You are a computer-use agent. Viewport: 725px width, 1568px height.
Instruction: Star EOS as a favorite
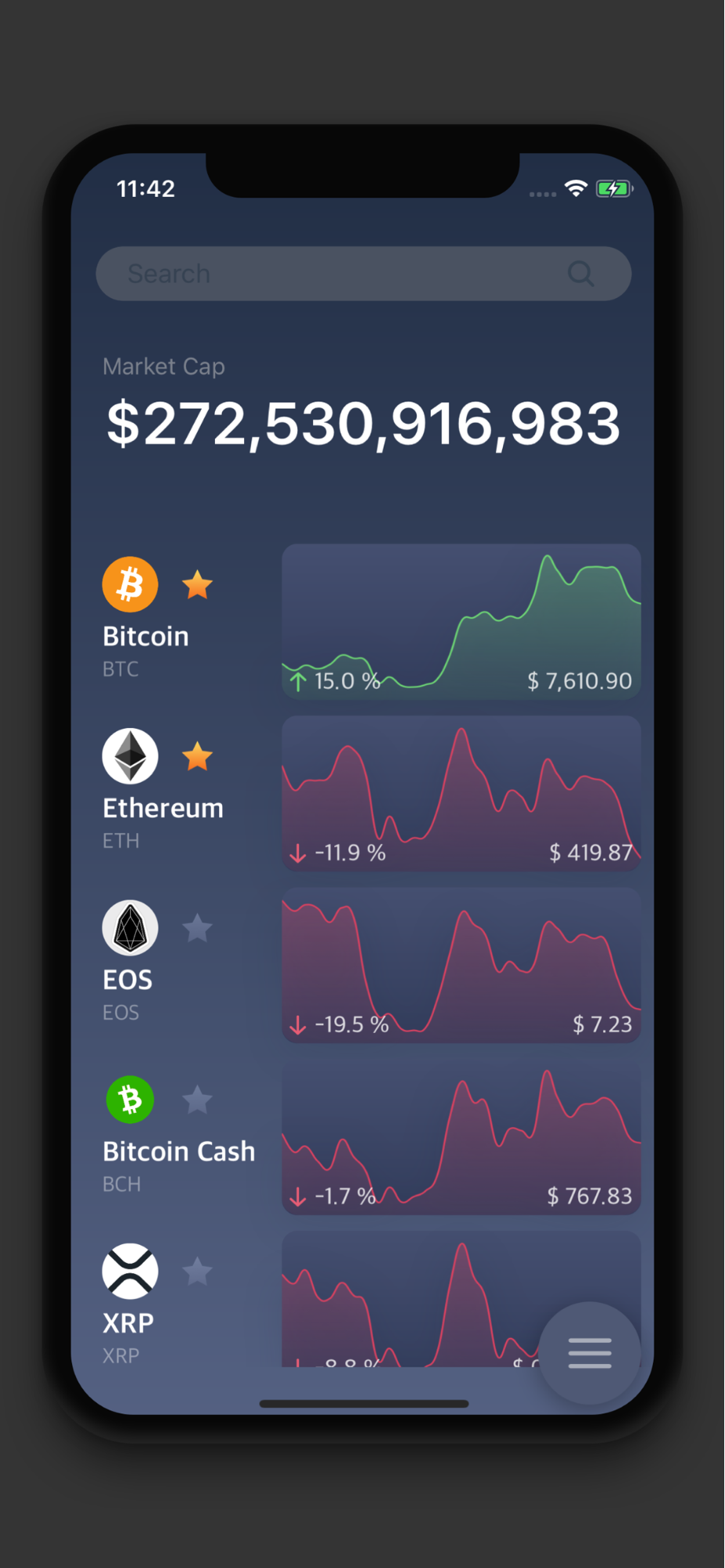(x=197, y=929)
